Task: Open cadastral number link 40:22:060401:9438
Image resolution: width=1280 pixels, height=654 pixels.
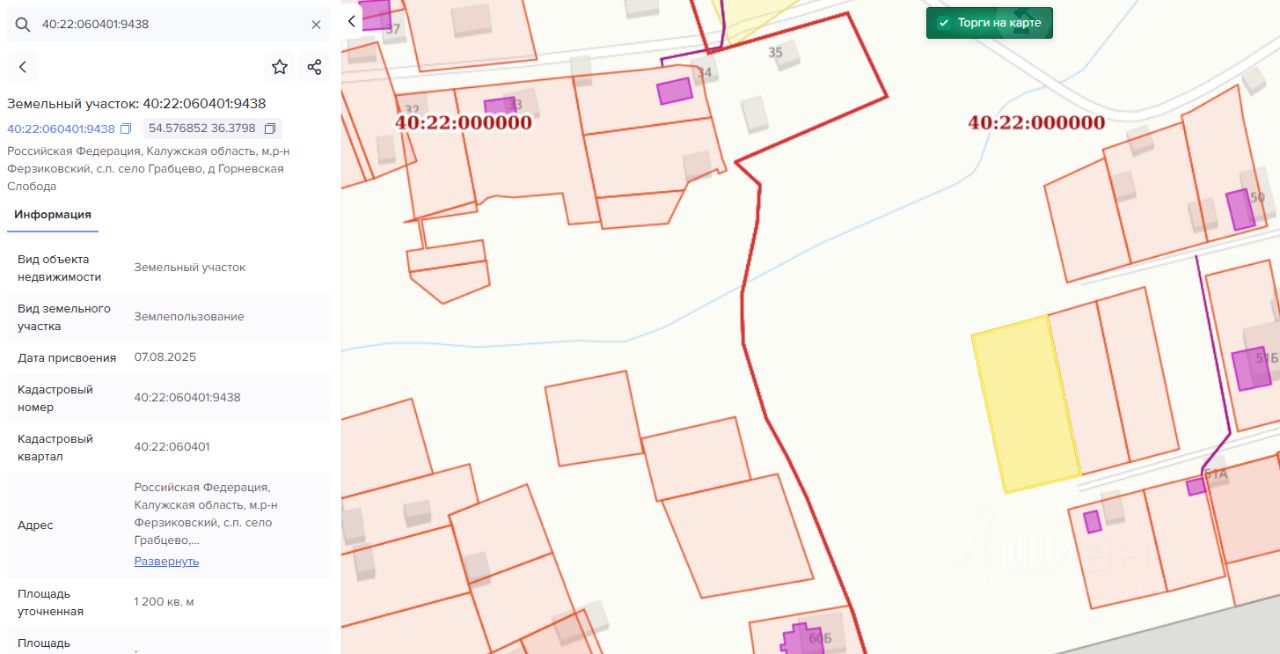Action: pos(61,129)
